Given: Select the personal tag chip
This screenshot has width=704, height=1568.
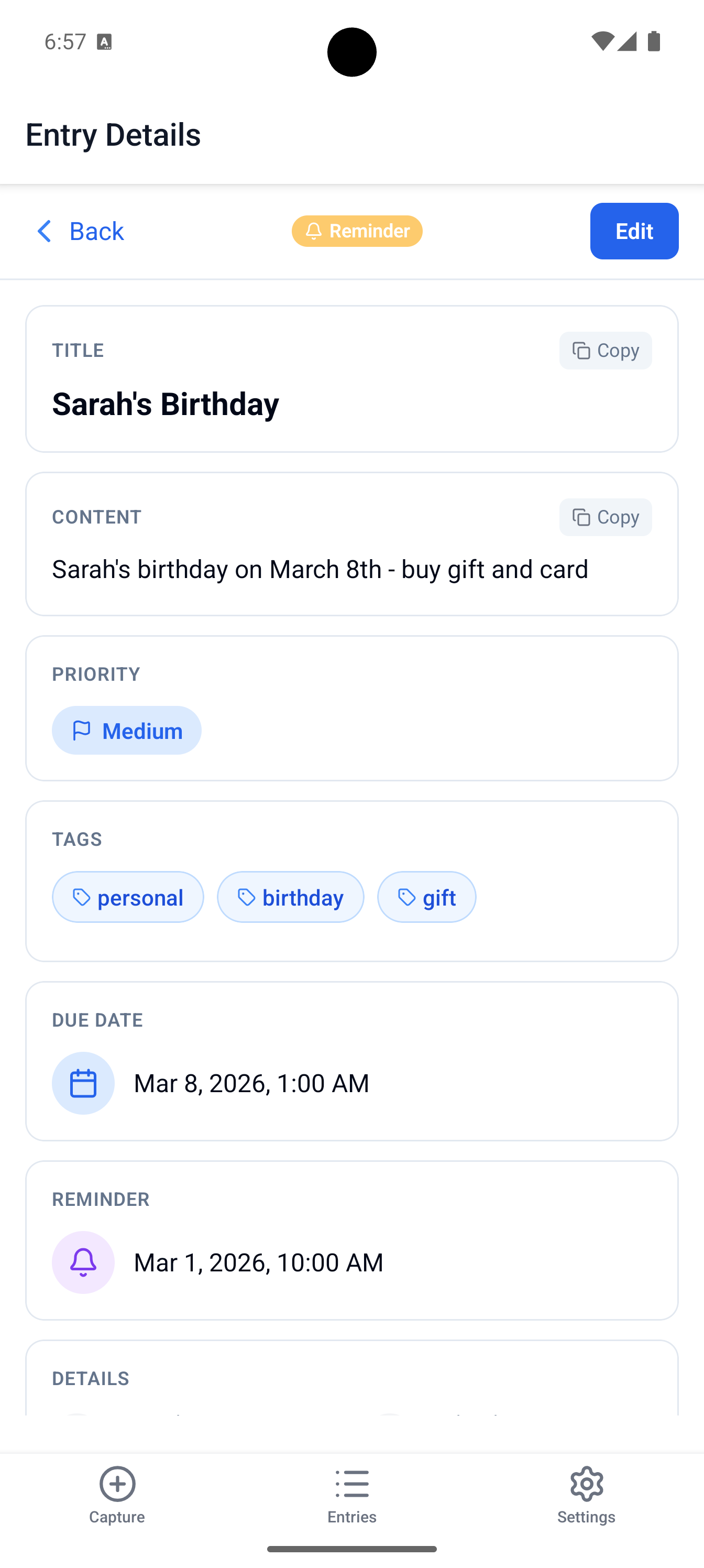Looking at the screenshot, I should [x=128, y=897].
